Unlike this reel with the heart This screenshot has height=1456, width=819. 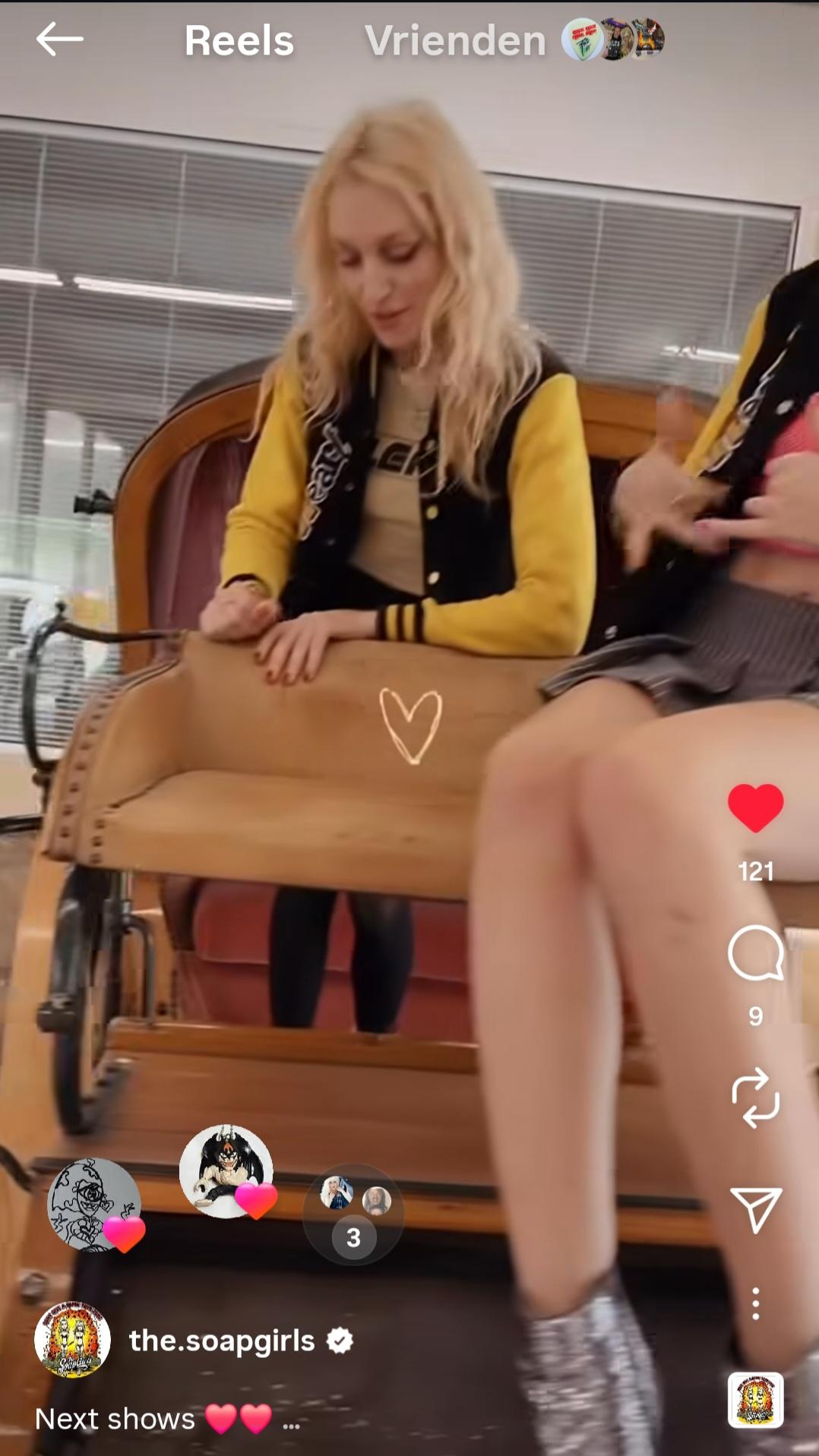pos(755,808)
